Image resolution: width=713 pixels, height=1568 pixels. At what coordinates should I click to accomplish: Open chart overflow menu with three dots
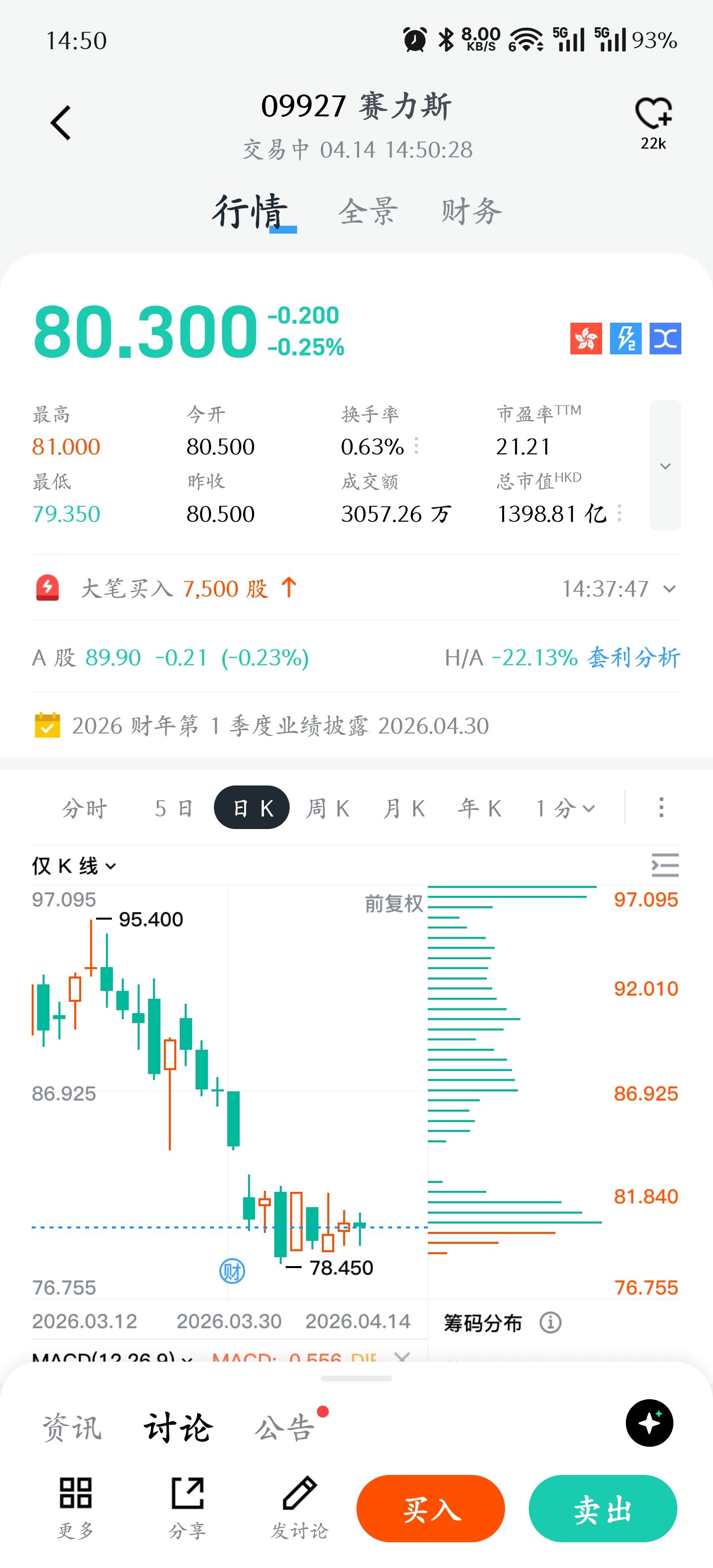click(661, 808)
